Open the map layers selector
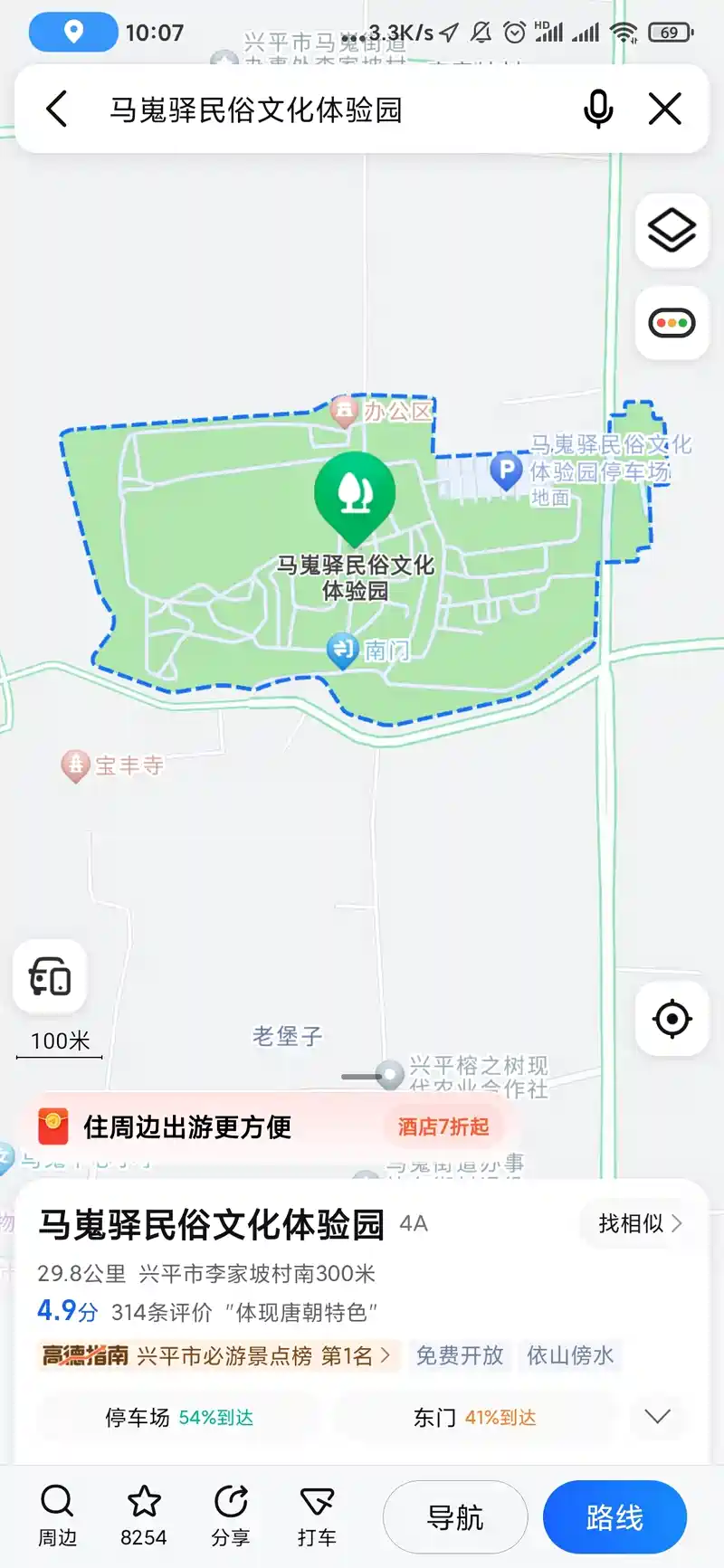 point(672,230)
